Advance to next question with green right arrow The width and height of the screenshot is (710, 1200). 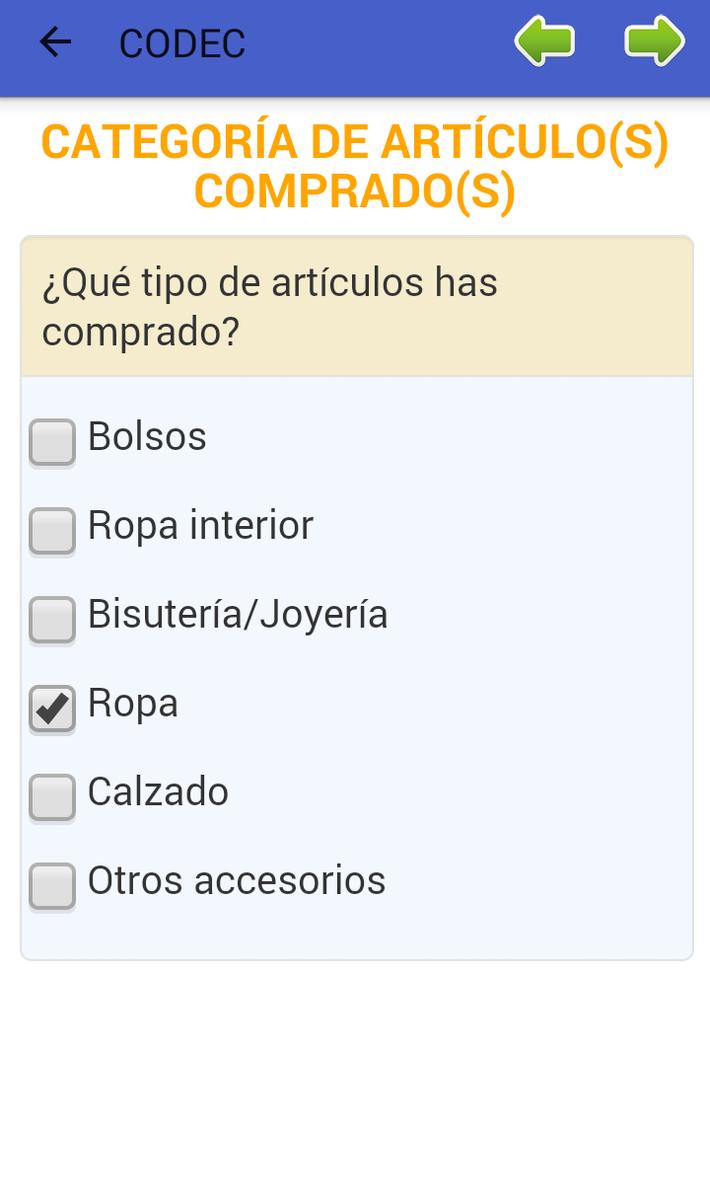(654, 42)
